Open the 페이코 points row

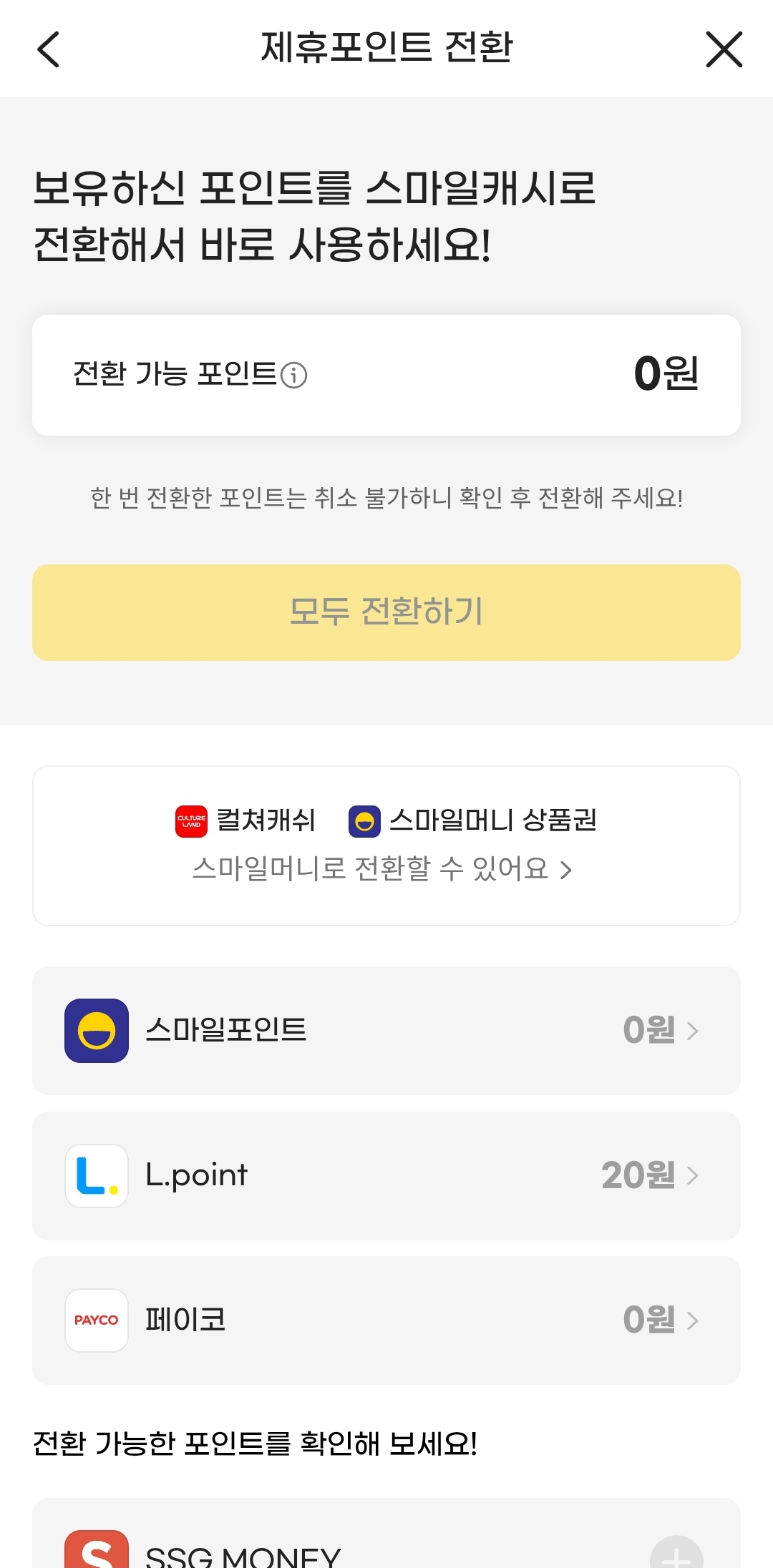point(386,1320)
